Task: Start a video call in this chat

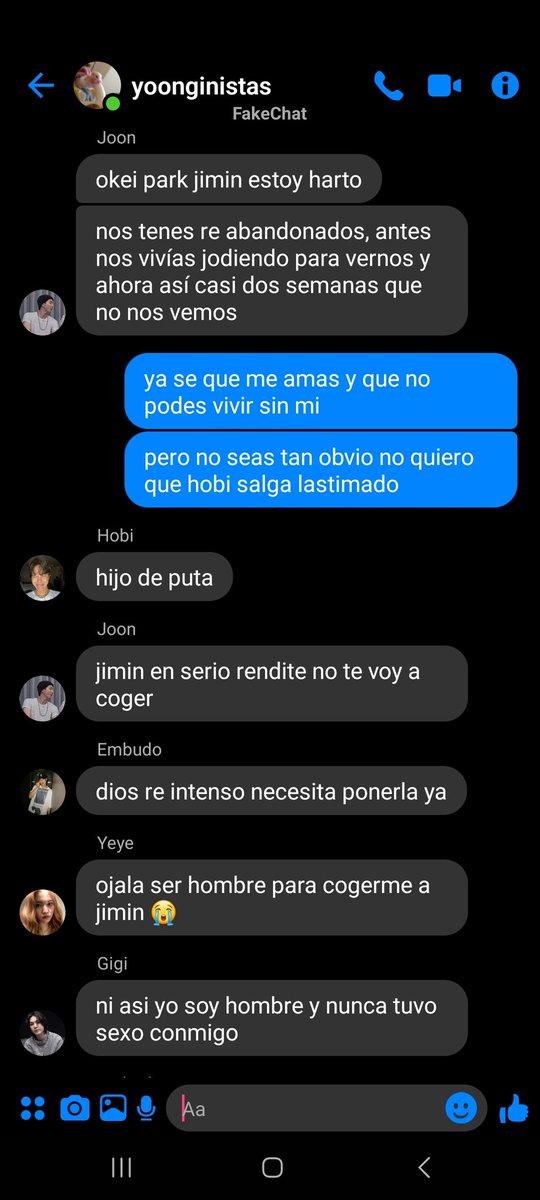Action: 444,86
